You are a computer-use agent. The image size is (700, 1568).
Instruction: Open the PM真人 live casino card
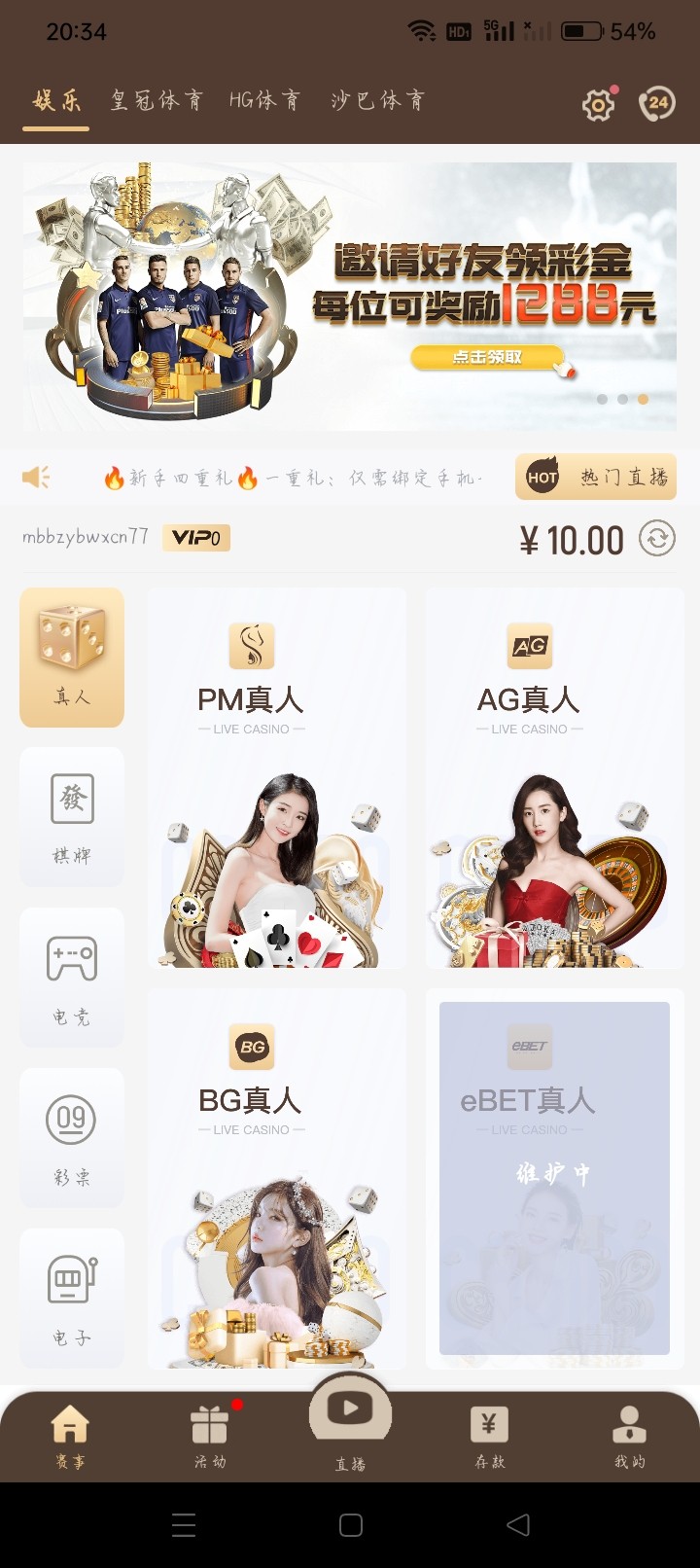click(x=277, y=778)
